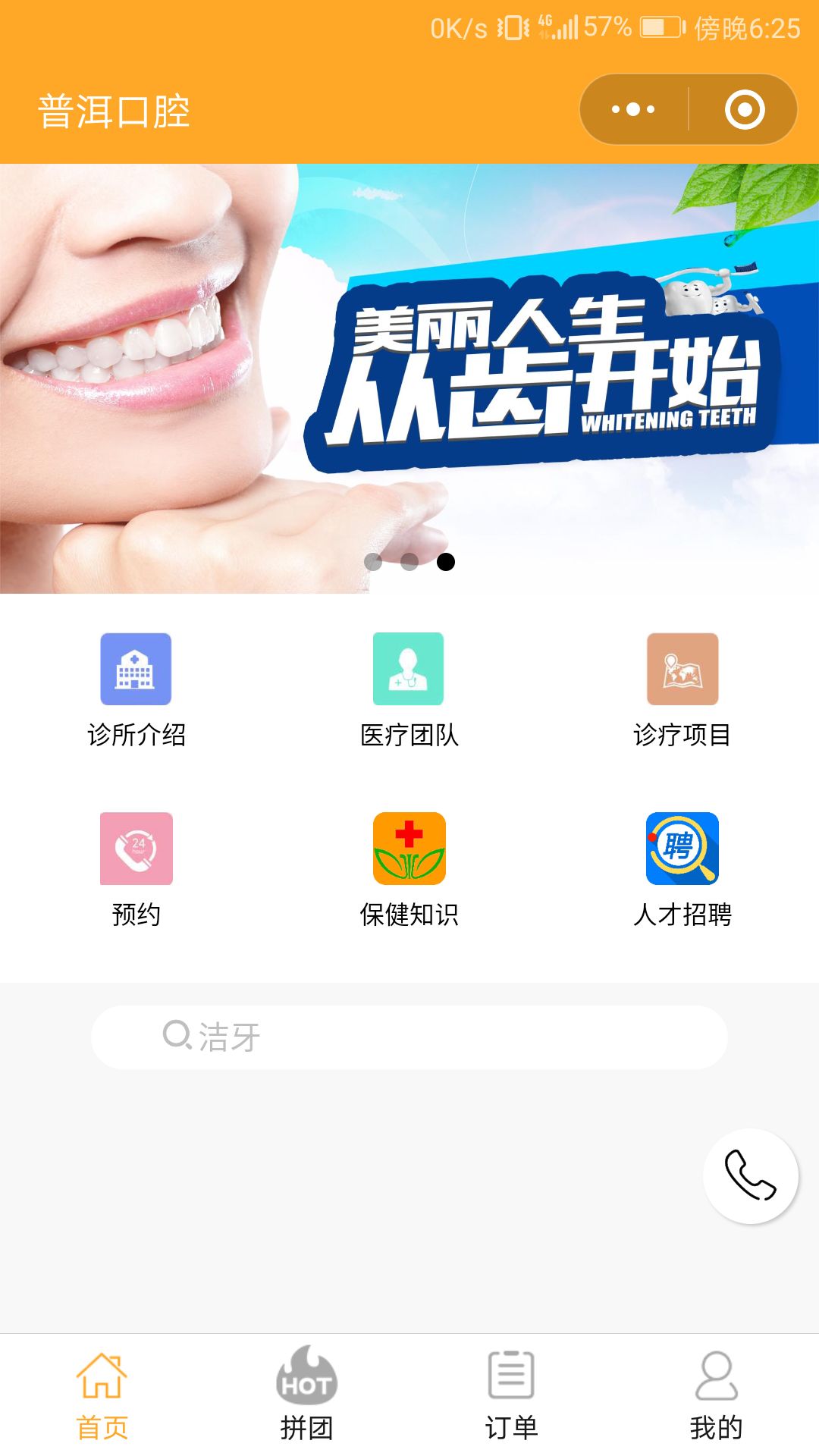Switch to the 拼团 group-buy tab
819x1456 pixels.
pos(306,1394)
